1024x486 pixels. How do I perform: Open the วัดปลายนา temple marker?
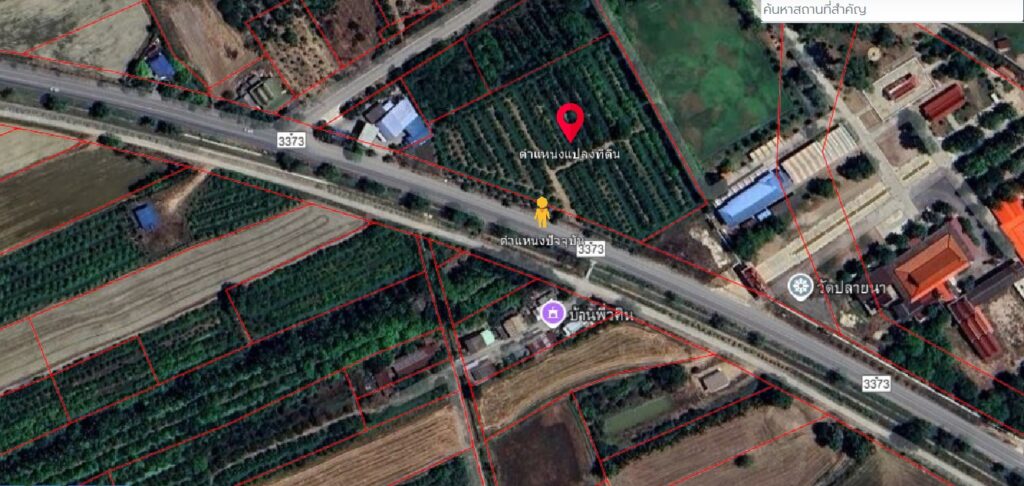799,288
